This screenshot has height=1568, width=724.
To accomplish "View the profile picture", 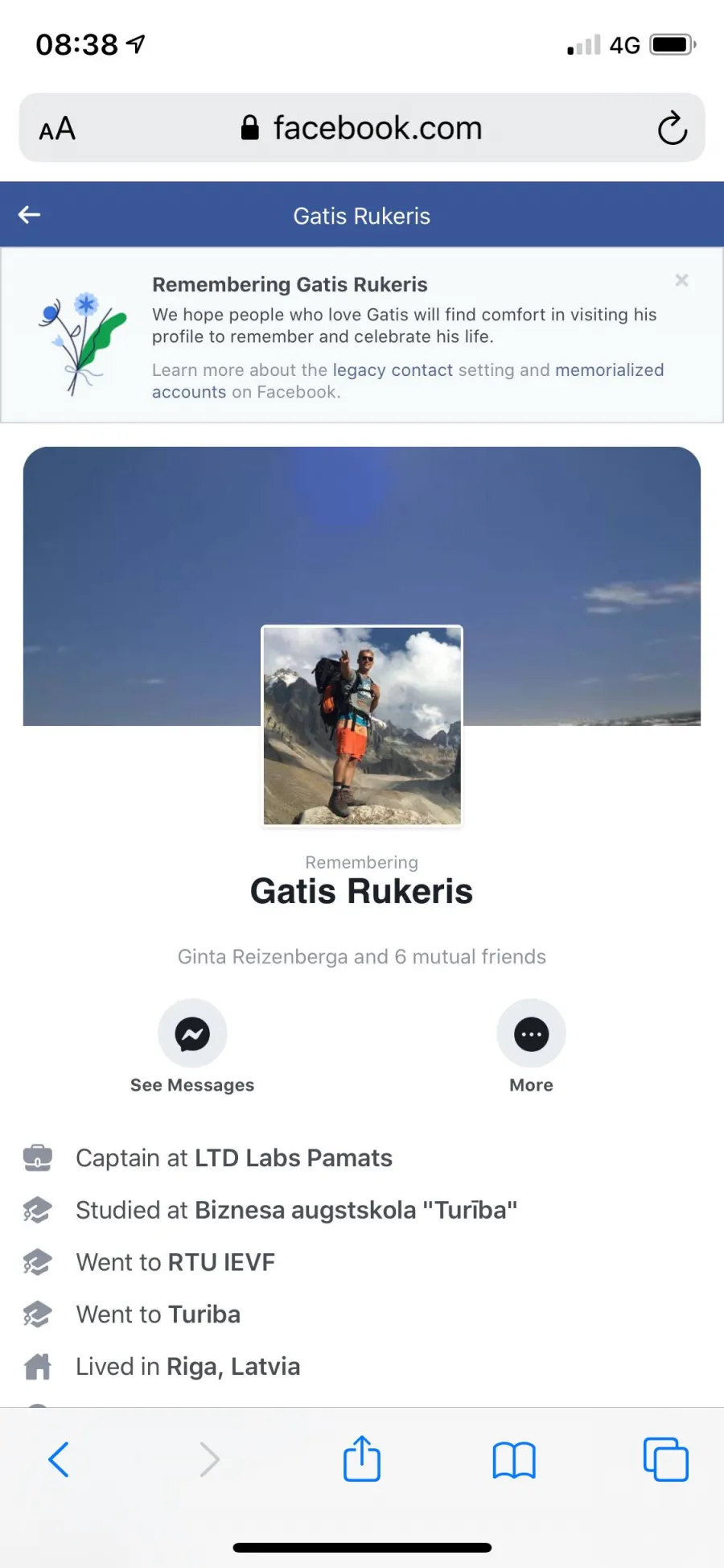I will [x=362, y=726].
